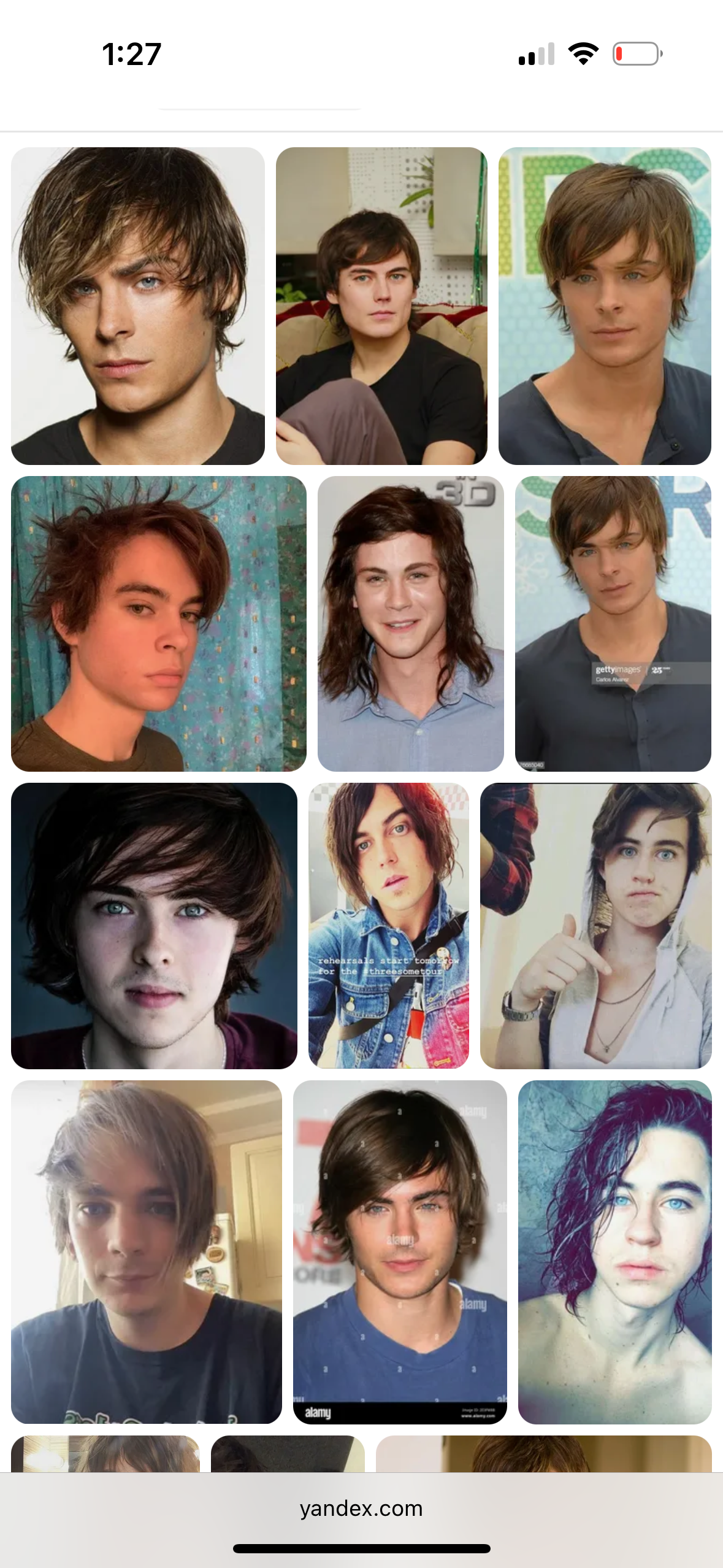
Task: Open the photo with 3D sign behind
Action: (x=410, y=623)
